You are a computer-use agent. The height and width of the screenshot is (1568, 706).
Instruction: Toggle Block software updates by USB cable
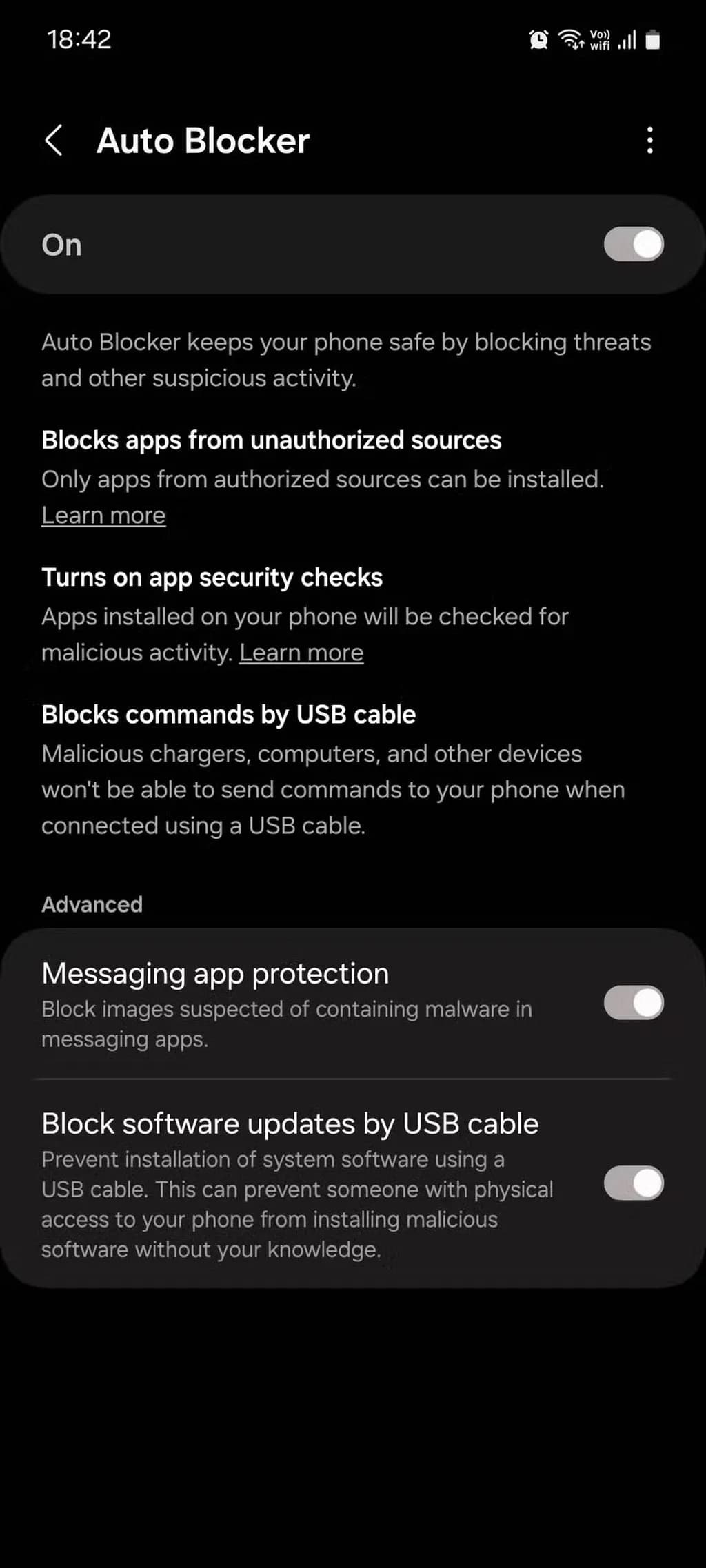pos(633,1183)
